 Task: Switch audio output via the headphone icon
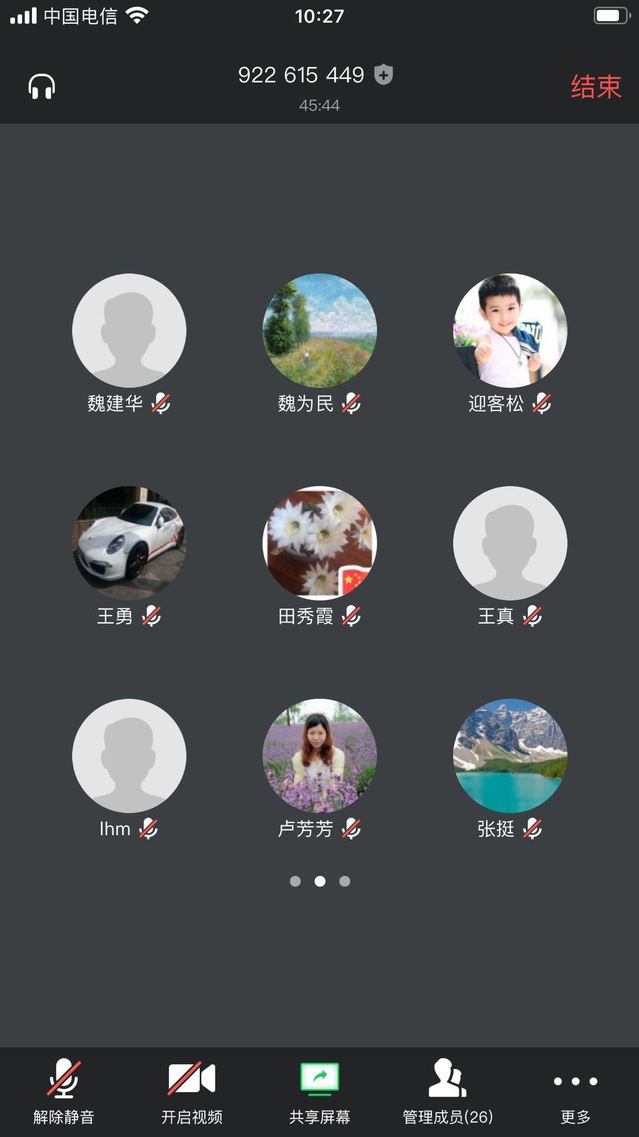point(42,87)
